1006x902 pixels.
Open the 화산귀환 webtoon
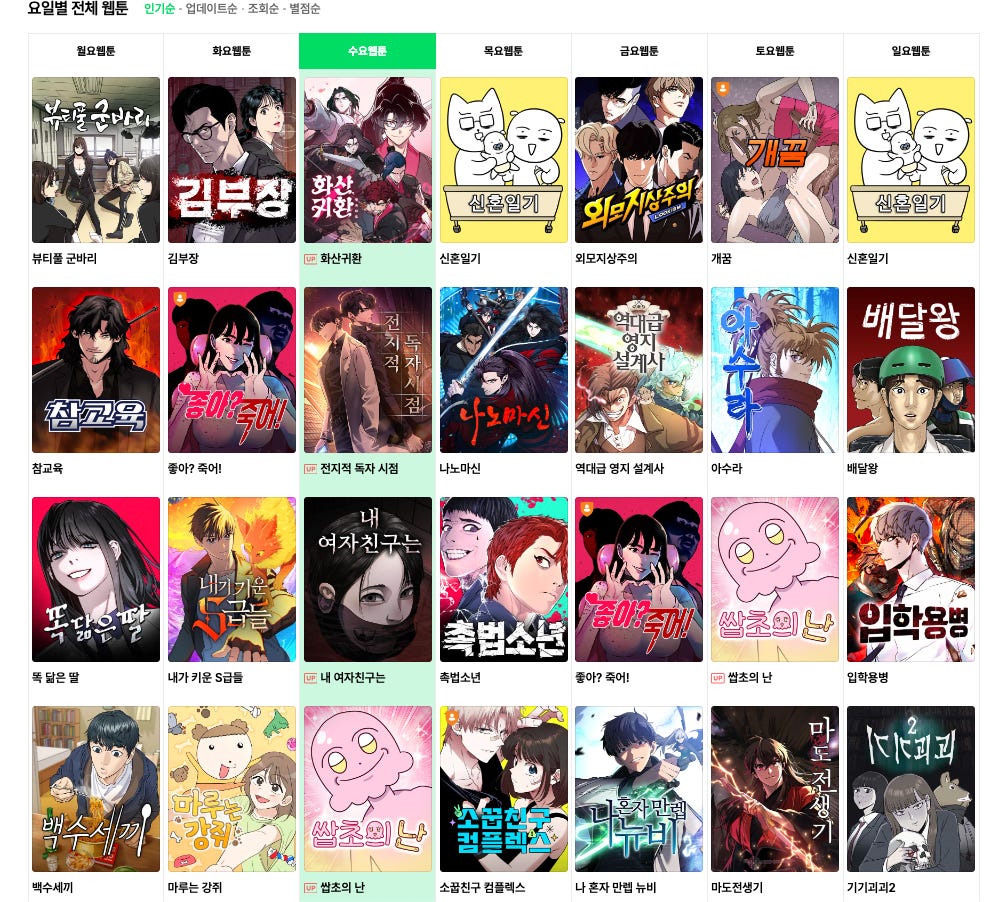click(x=368, y=160)
